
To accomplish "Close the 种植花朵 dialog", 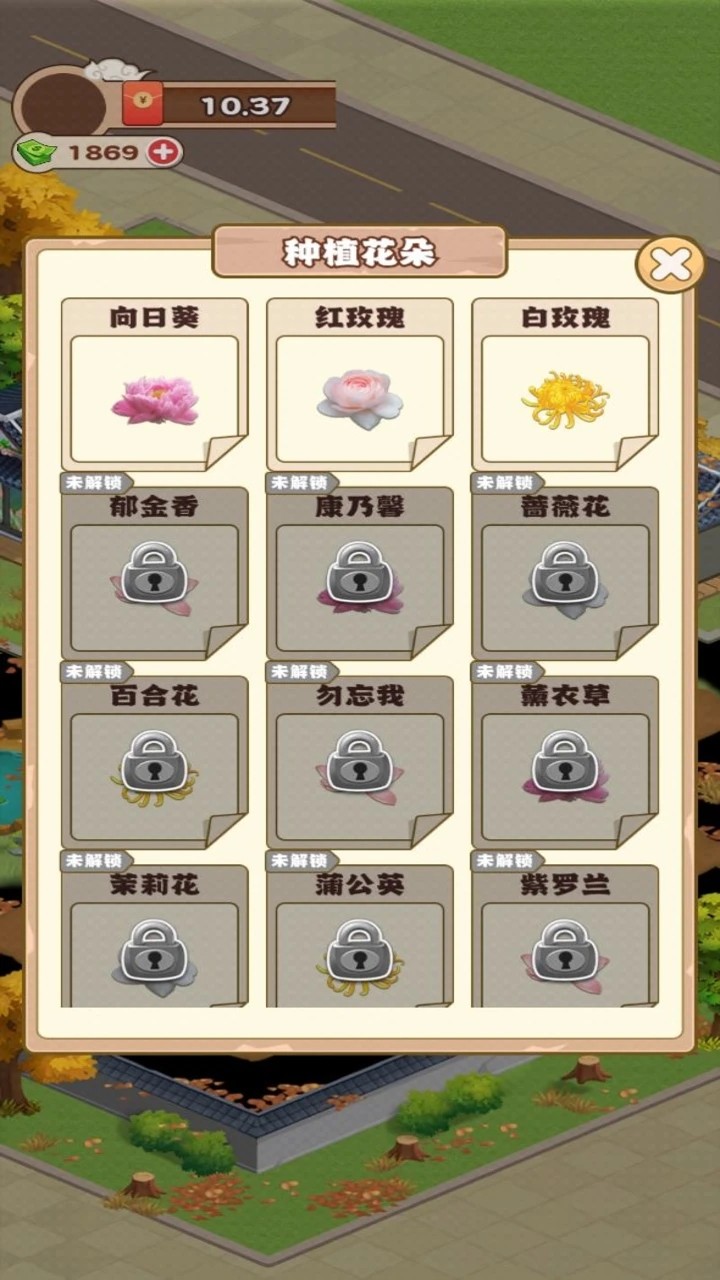I will click(670, 265).
